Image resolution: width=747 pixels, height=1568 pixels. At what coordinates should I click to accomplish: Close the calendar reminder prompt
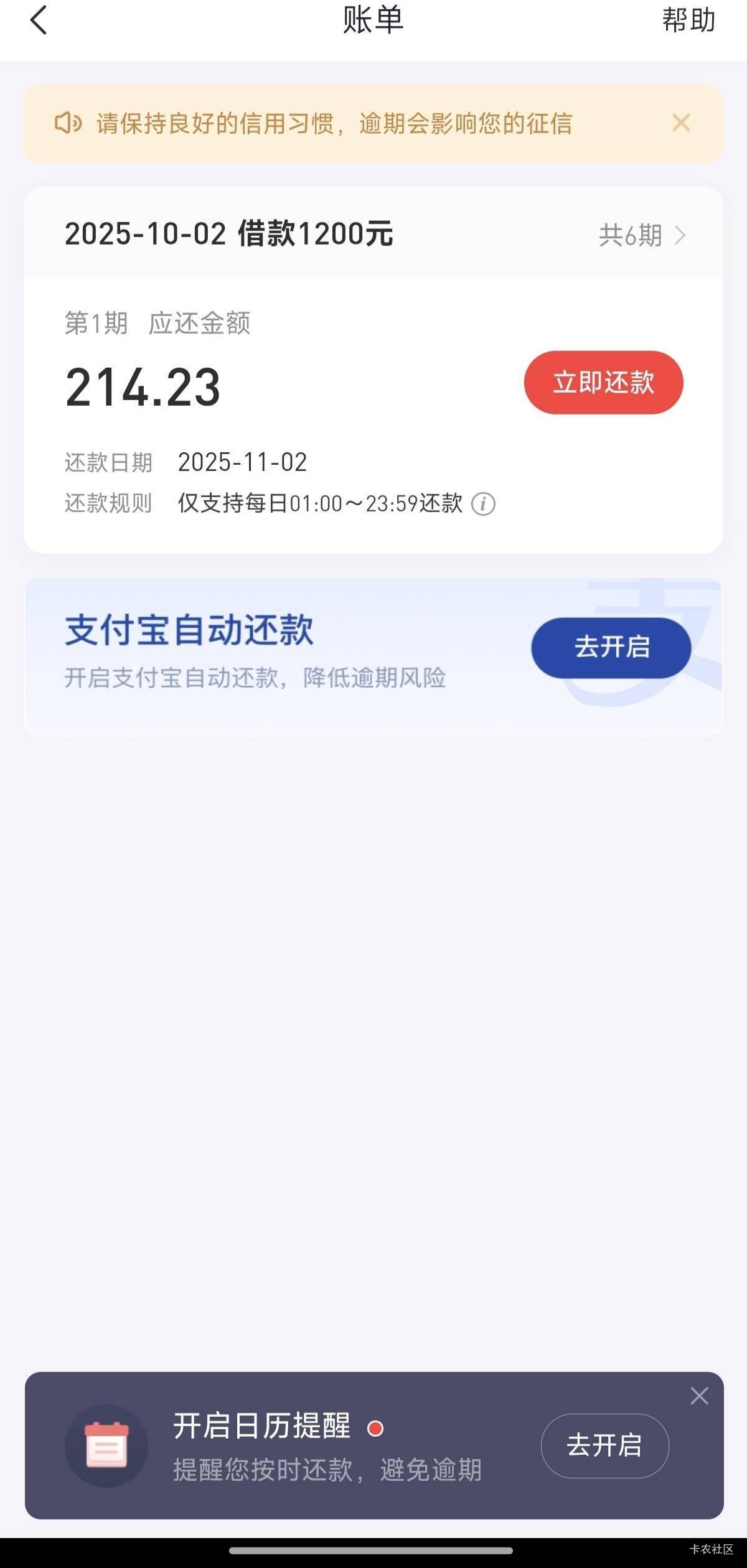point(699,1396)
